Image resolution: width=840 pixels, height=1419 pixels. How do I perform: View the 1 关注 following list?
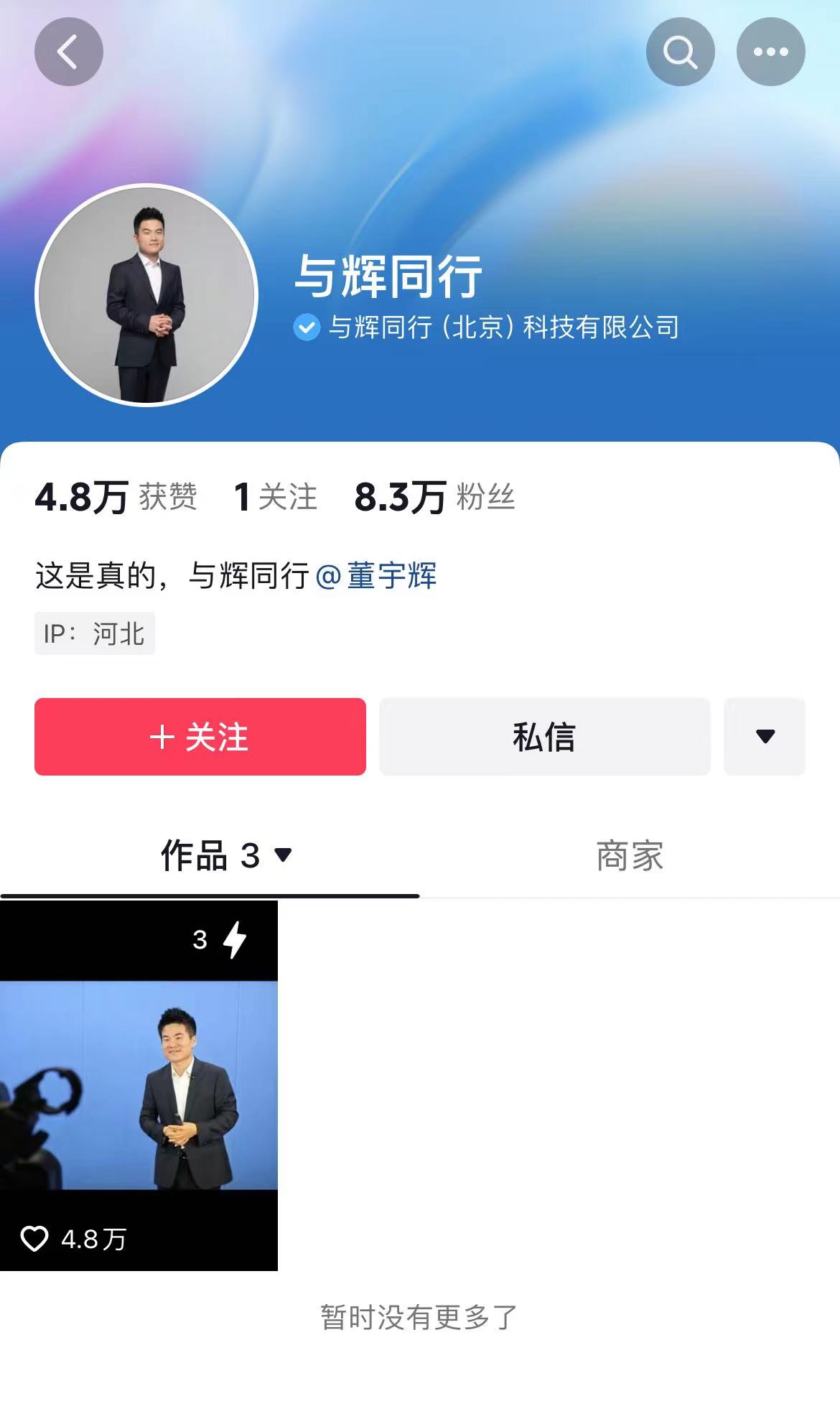[276, 497]
